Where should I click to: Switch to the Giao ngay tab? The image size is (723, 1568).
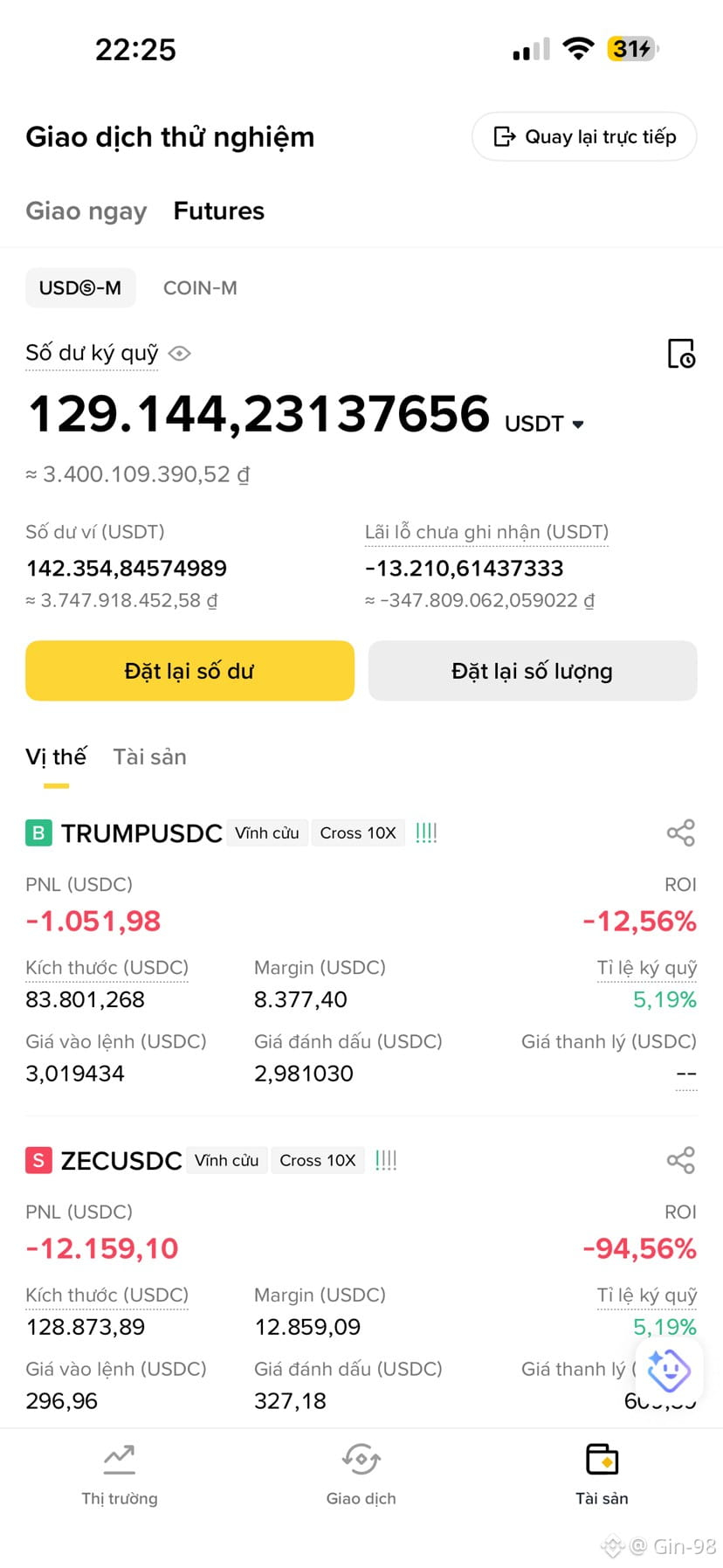tap(86, 211)
